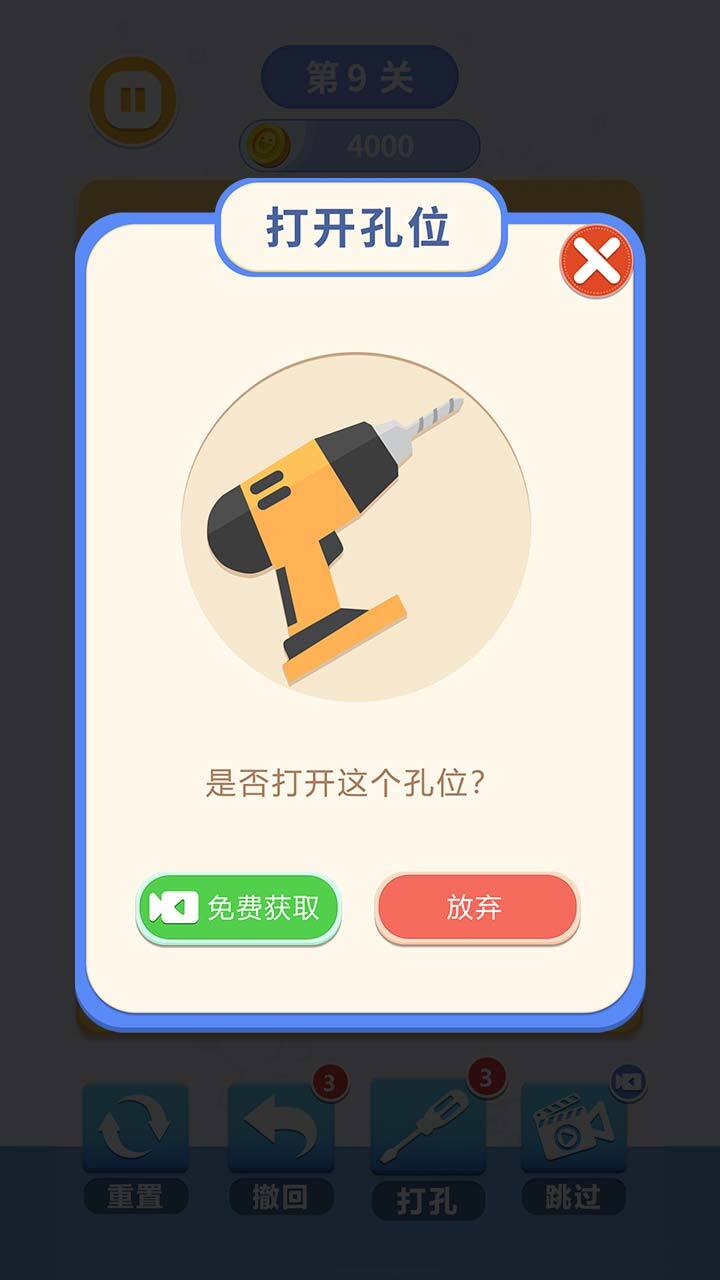Tap the 跳过 label under the skip icon
Image resolution: width=720 pixels, height=1280 pixels.
(x=572, y=1195)
